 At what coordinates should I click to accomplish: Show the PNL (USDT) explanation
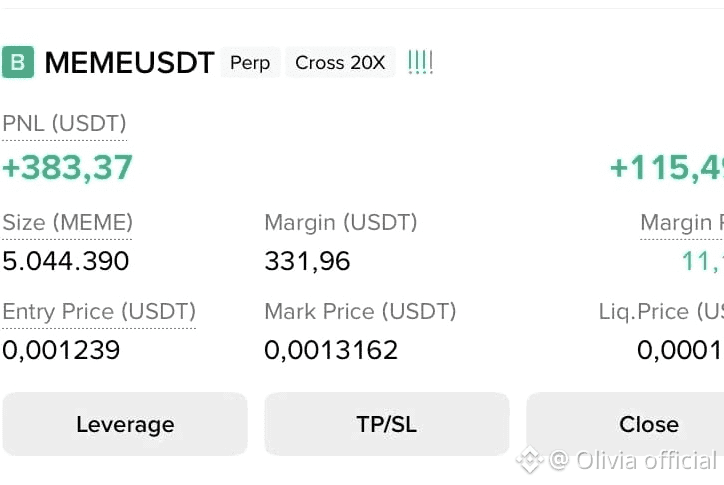[64, 124]
